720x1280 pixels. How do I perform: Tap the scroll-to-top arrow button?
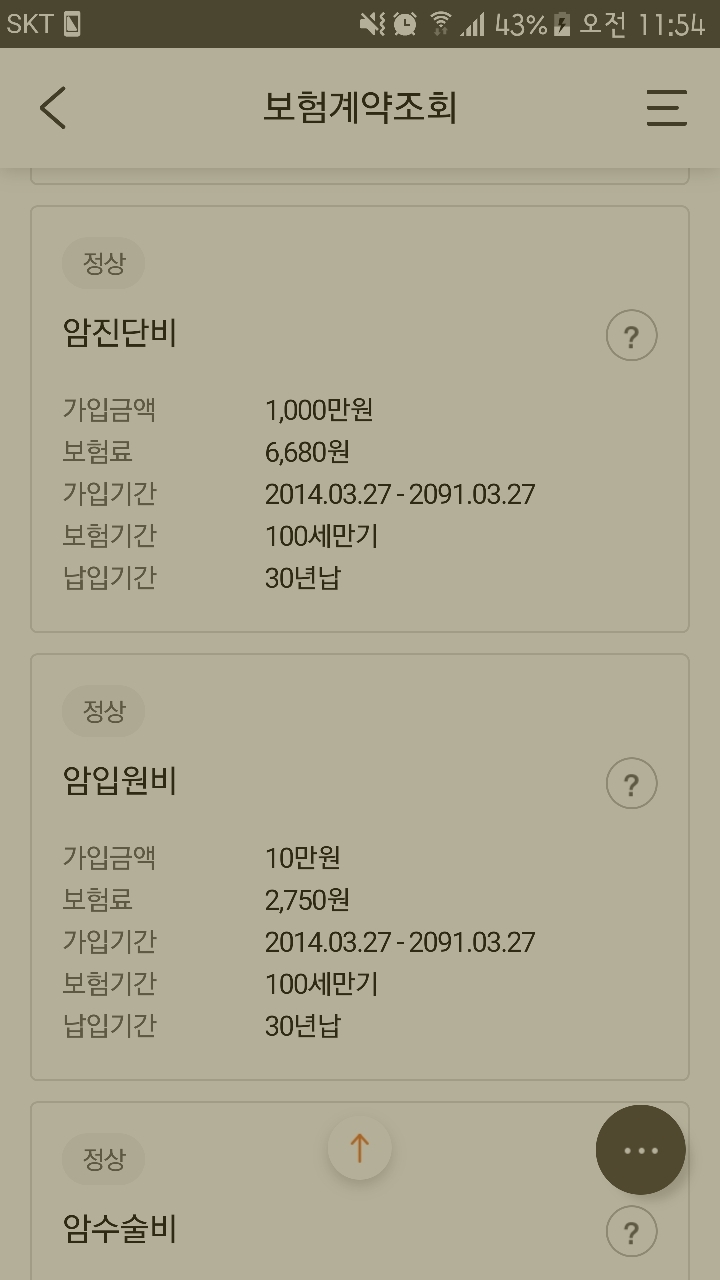point(360,1148)
